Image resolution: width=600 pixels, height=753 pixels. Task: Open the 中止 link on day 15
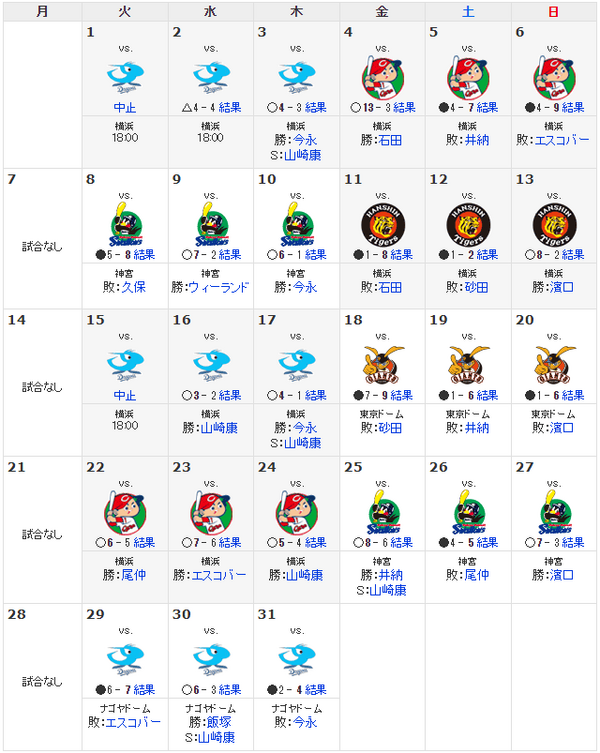pyautogui.click(x=124, y=395)
